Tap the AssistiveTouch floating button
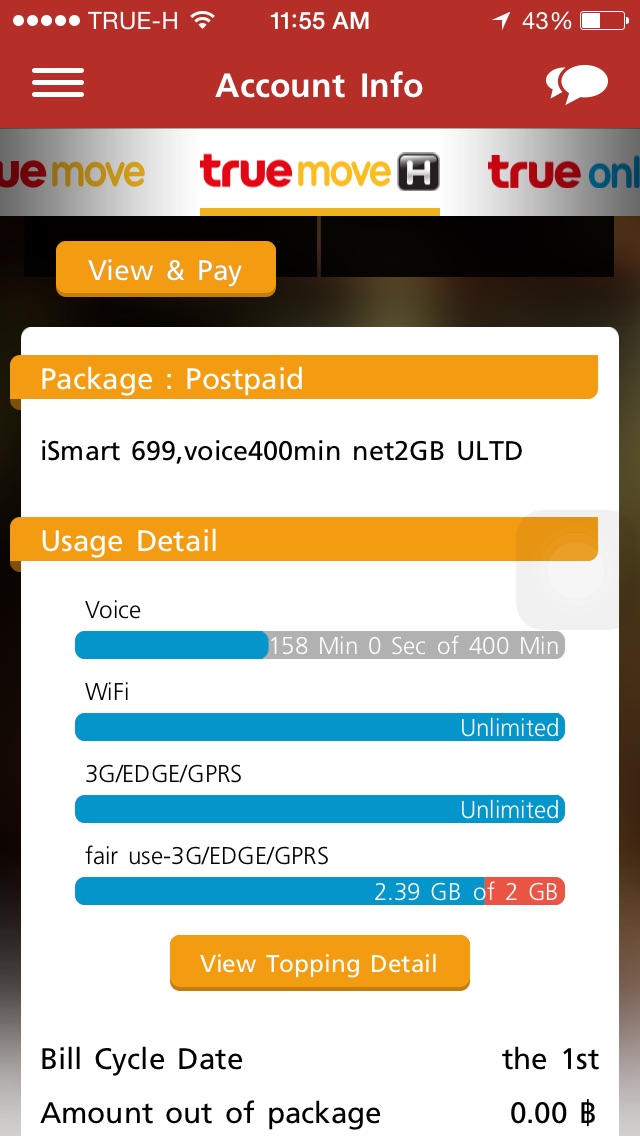The width and height of the screenshot is (640, 1136). tap(574, 571)
